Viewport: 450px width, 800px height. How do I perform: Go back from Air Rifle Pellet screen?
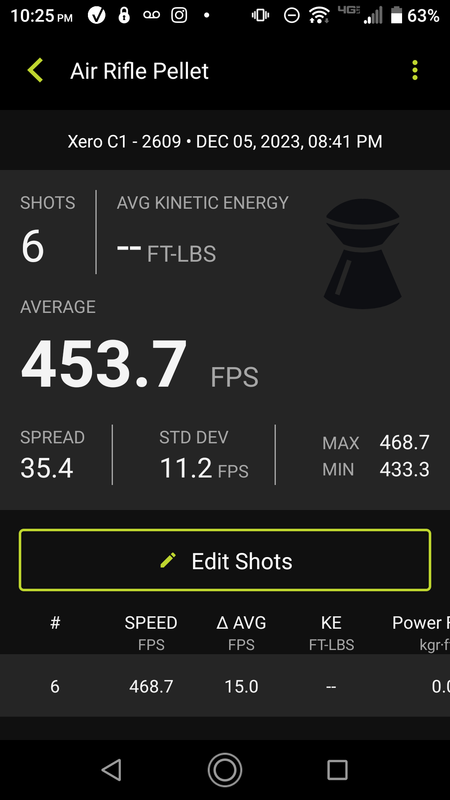click(35, 70)
